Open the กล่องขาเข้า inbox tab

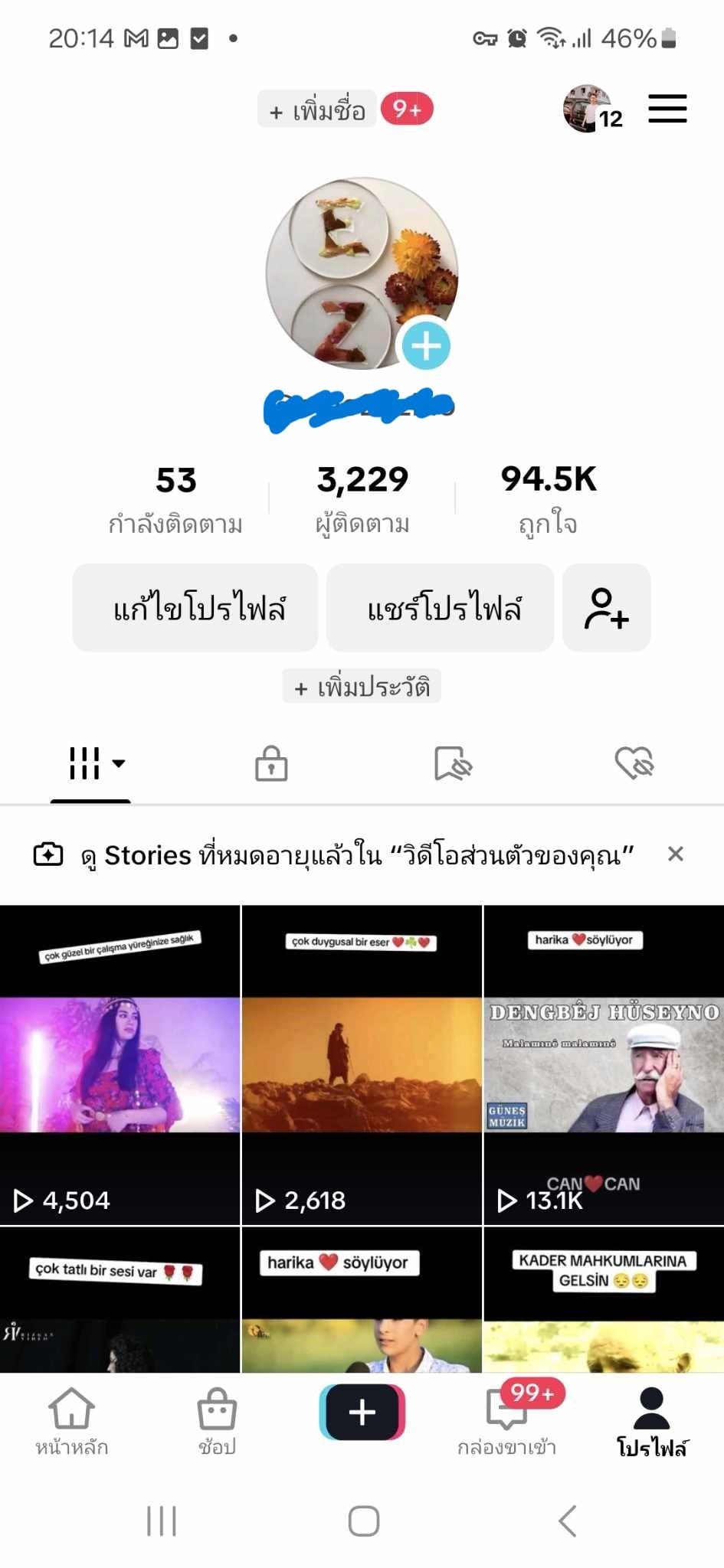pos(507,1423)
